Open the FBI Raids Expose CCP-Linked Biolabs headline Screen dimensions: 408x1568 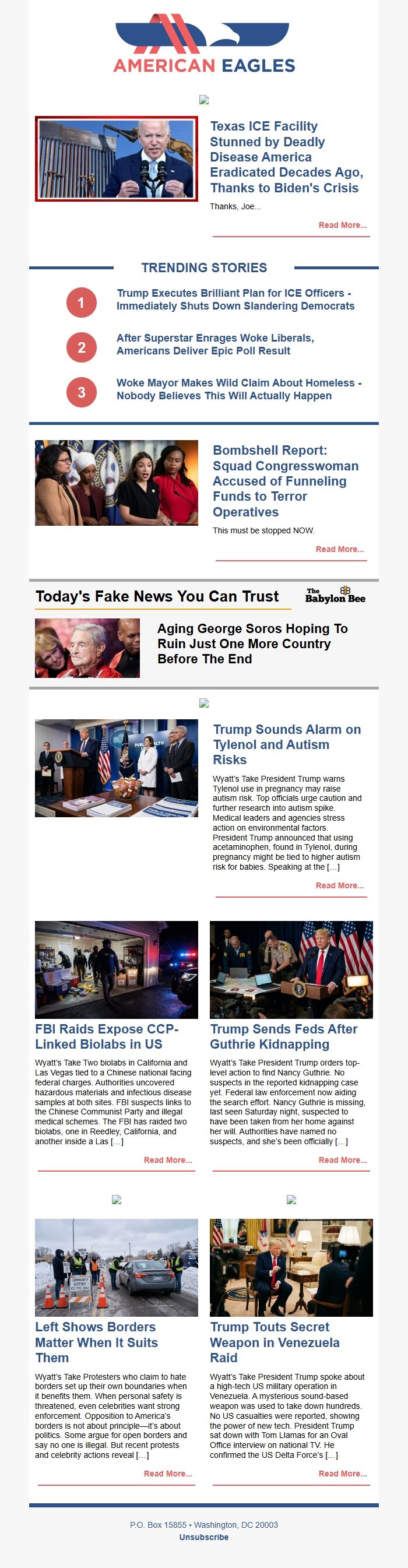coord(107,1036)
